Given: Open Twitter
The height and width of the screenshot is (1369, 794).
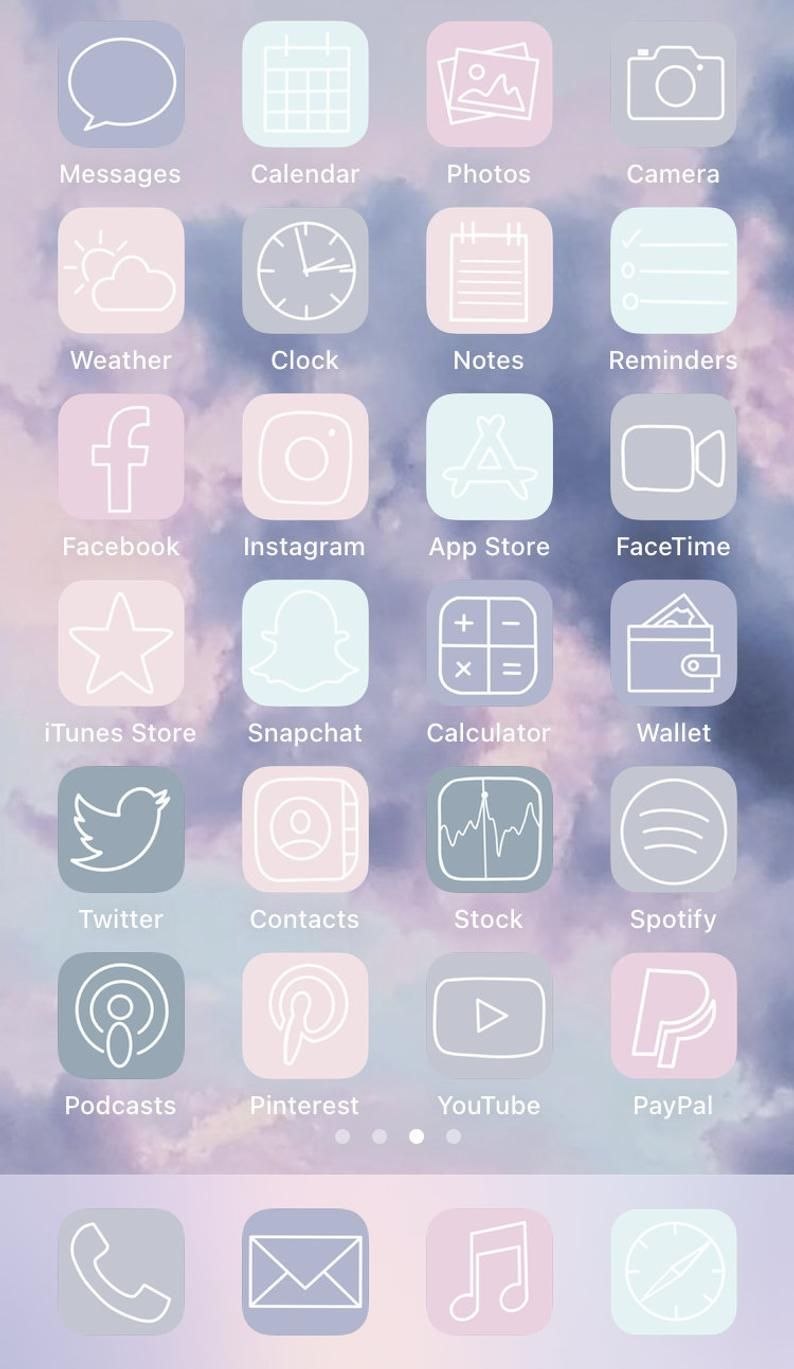Looking at the screenshot, I should 121,829.
